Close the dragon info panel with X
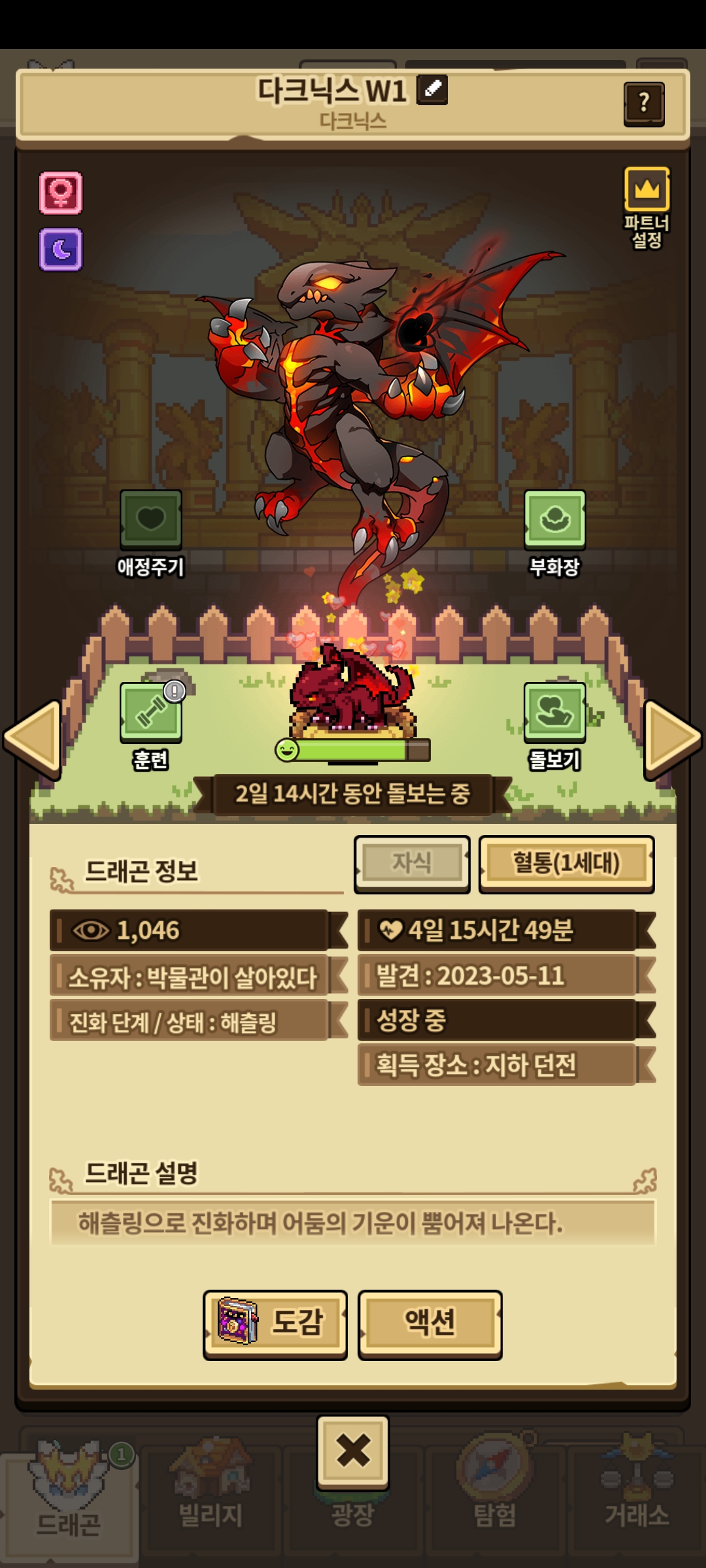The image size is (706, 1568). click(x=353, y=1452)
